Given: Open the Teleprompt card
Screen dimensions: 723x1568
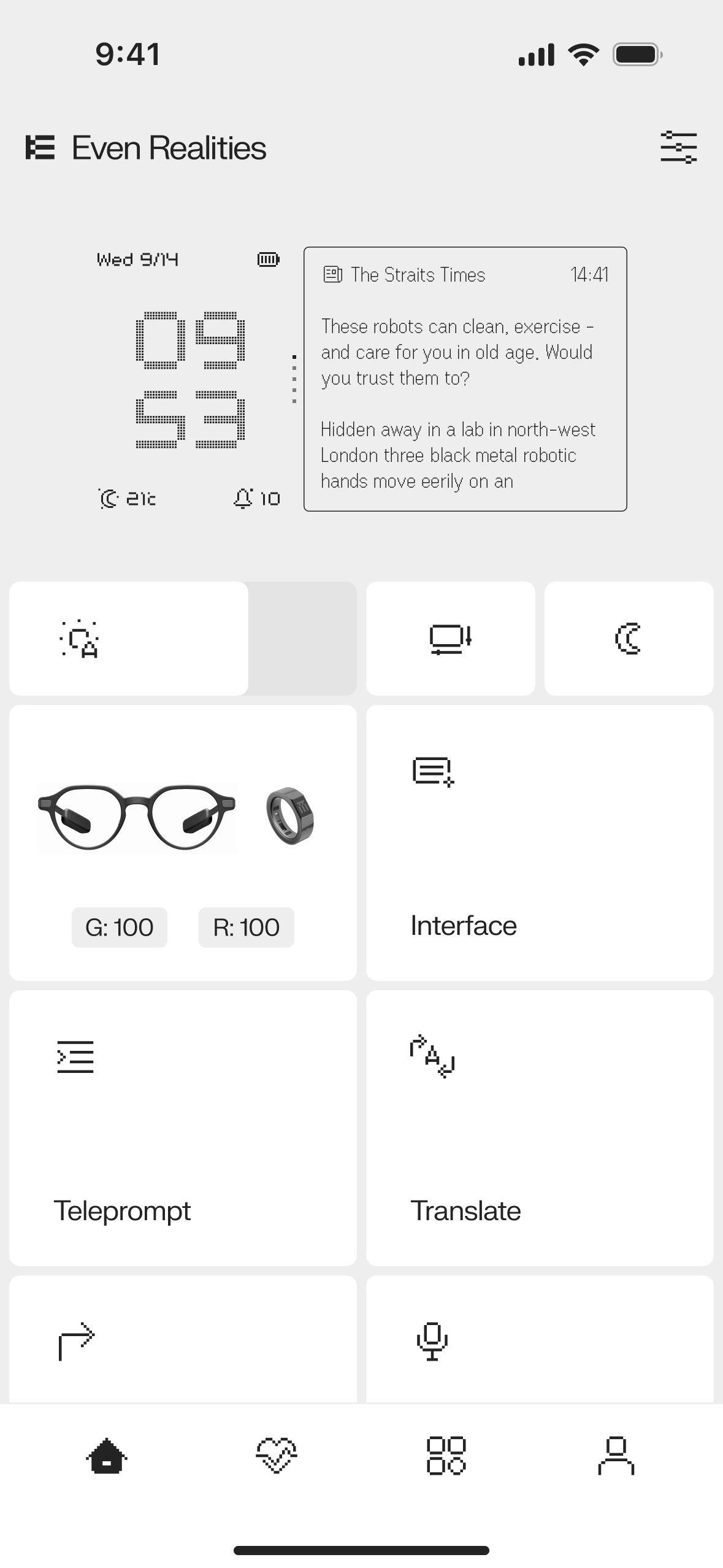Looking at the screenshot, I should pos(183,1128).
